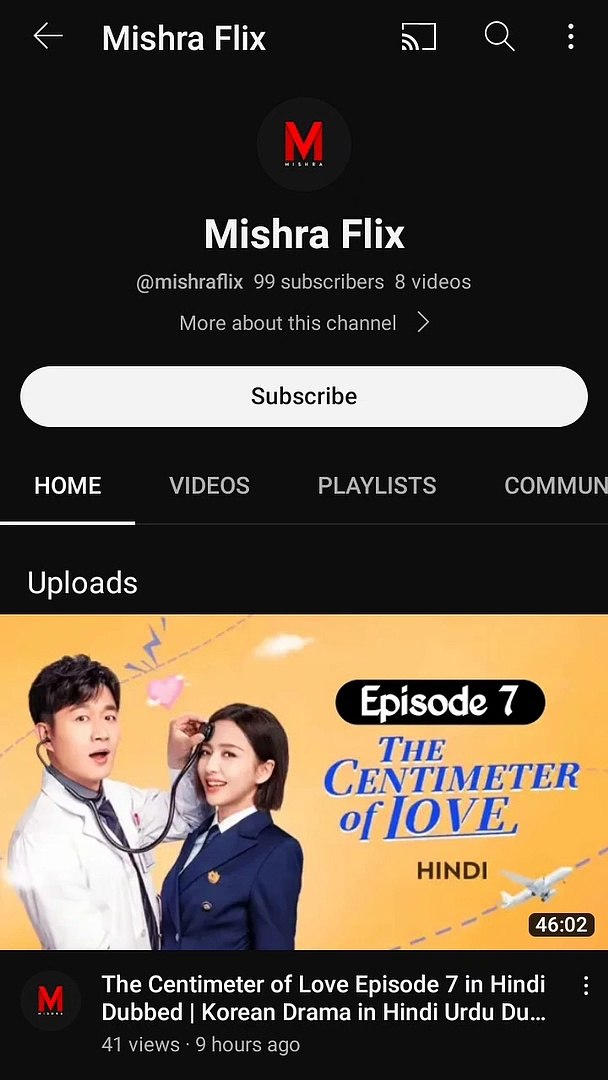This screenshot has width=608, height=1080.
Task: Switch to the Community tab
Action: tap(556, 486)
